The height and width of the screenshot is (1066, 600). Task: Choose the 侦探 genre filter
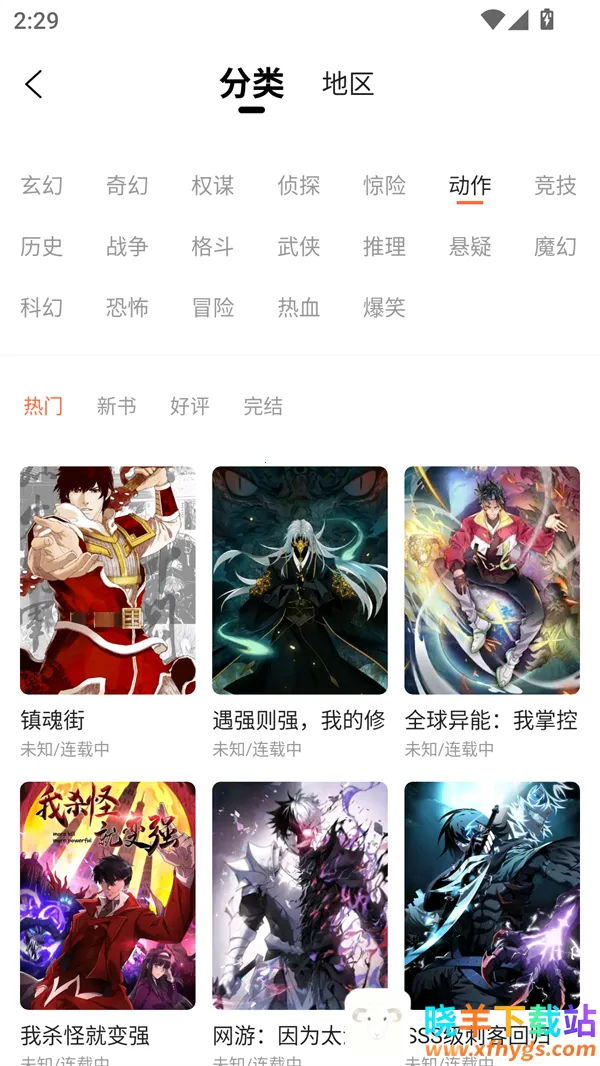pyautogui.click(x=299, y=185)
